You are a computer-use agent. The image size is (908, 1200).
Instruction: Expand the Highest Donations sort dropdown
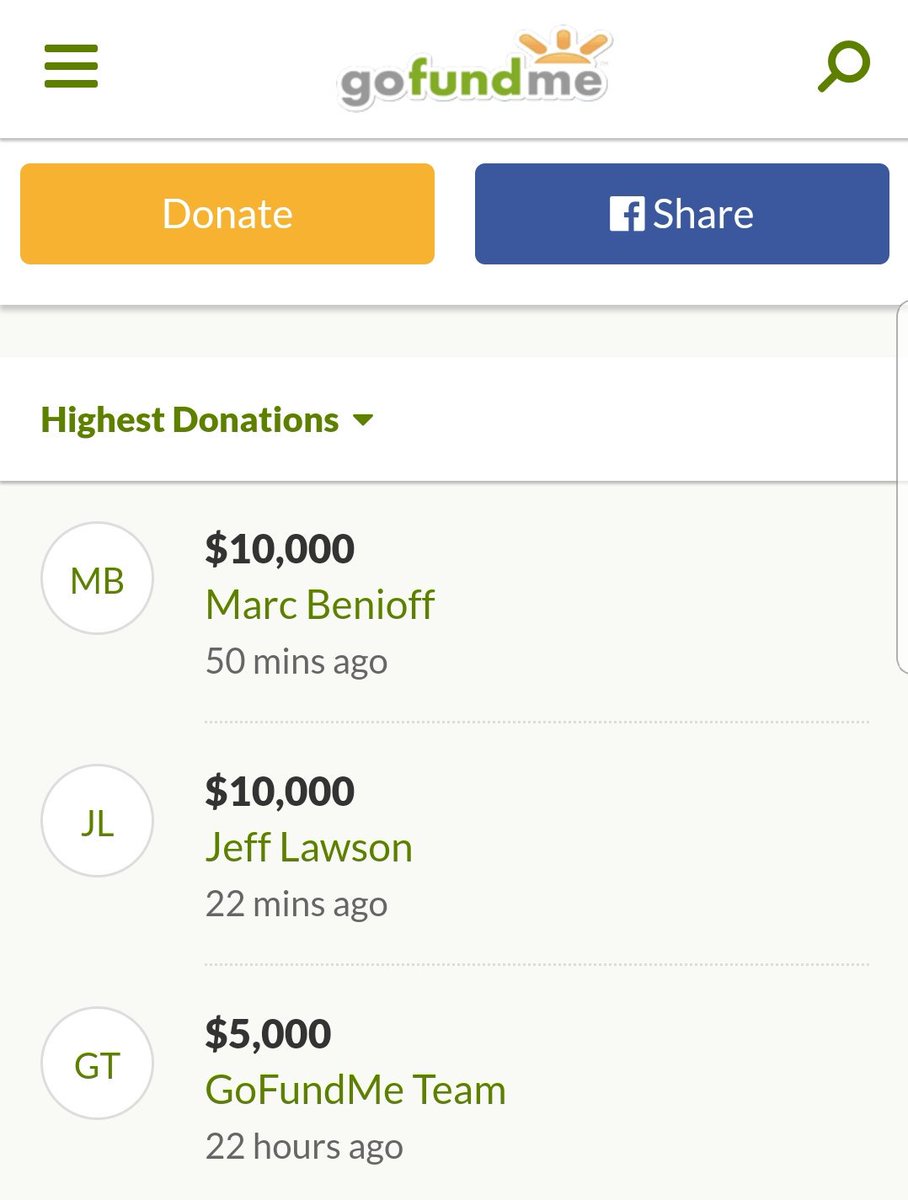tap(207, 420)
